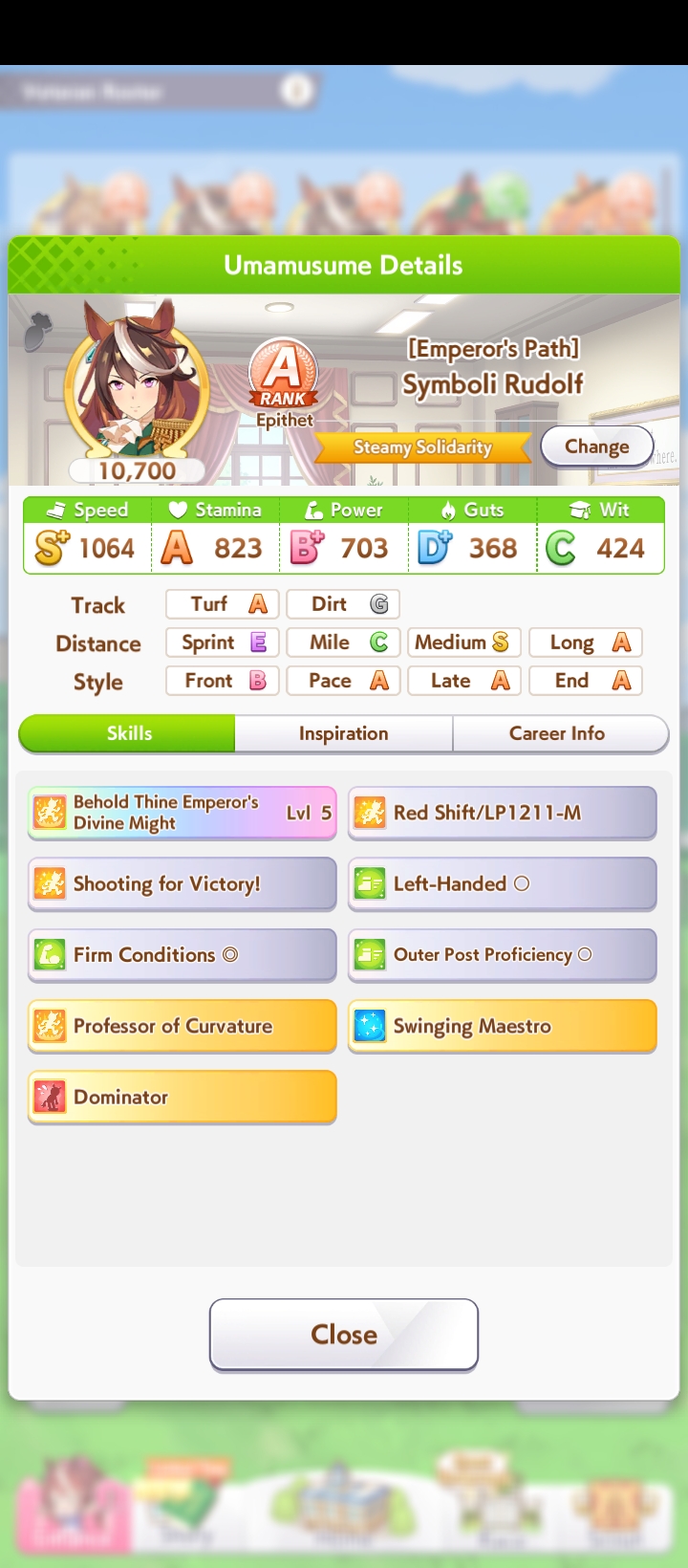View Behold Thine Emperor's Divine Might skill
Screen dimensions: 688x1568
(183, 813)
